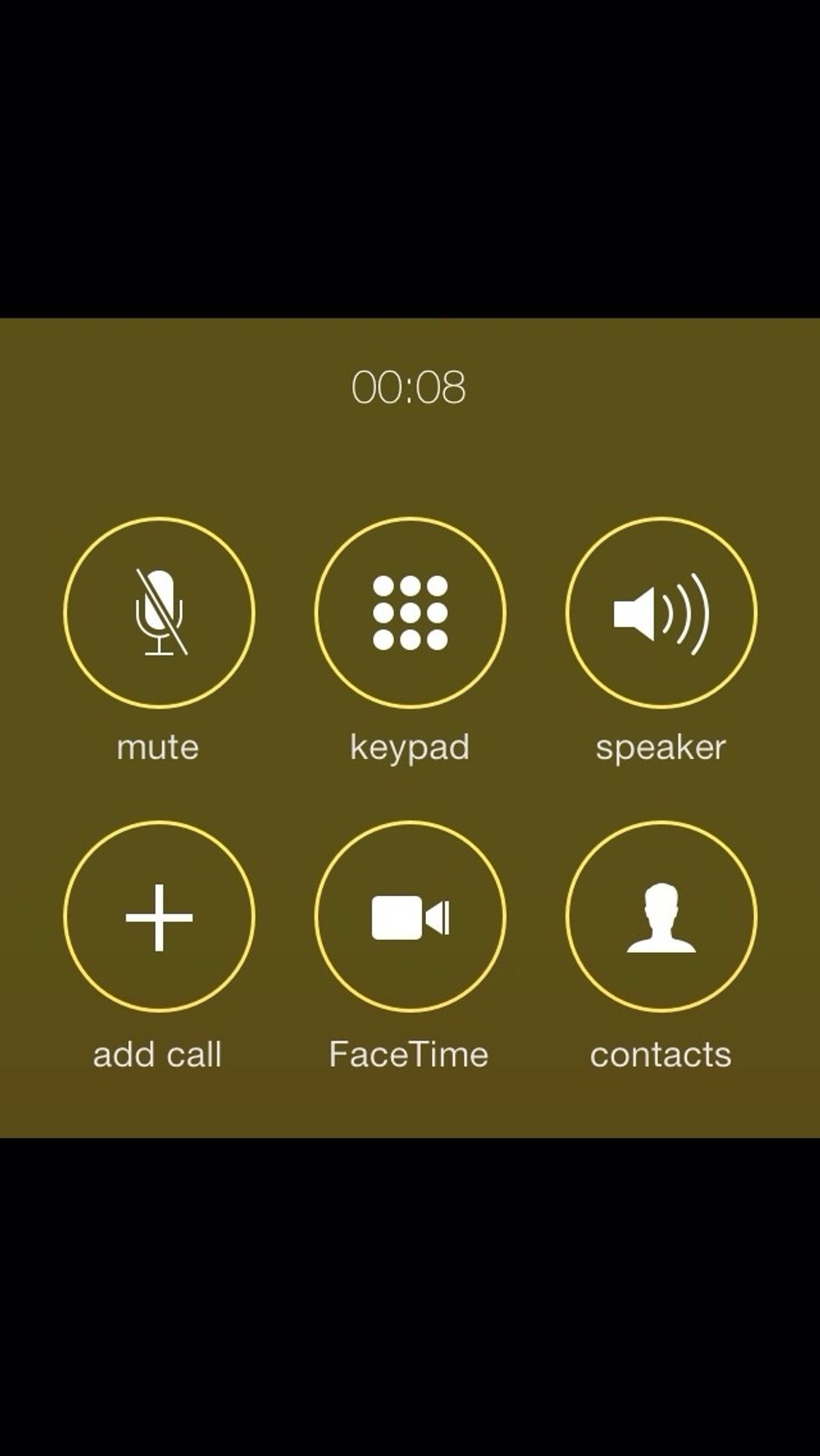Image resolution: width=820 pixels, height=1456 pixels.
Task: Select the sound wave speaker symbol
Action: click(x=660, y=613)
